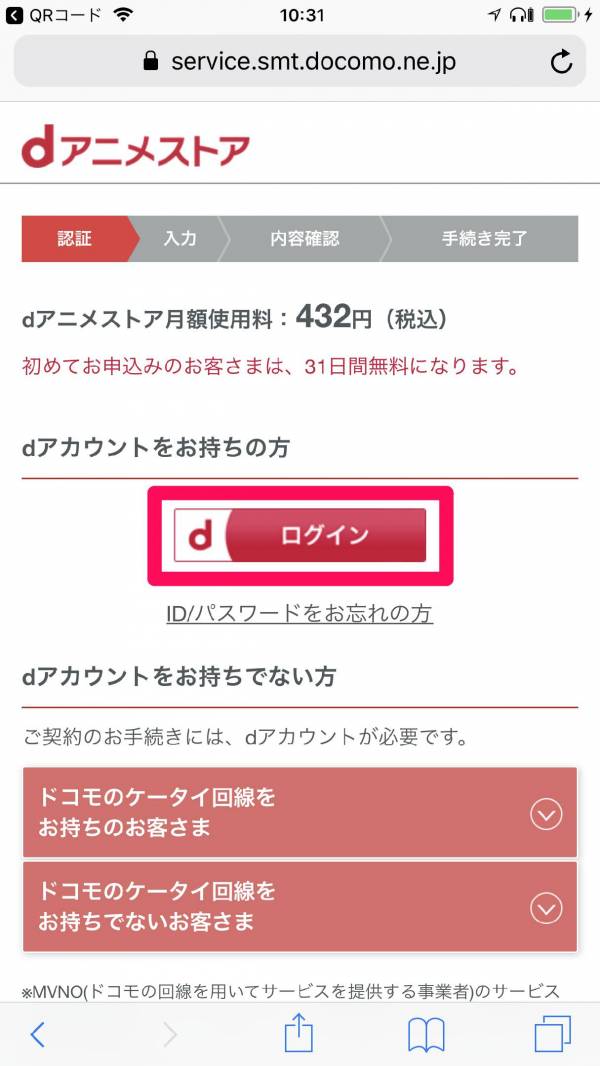This screenshot has width=600, height=1066.
Task: Open the ID/パスワードをお忘れの方 link
Action: click(x=299, y=613)
